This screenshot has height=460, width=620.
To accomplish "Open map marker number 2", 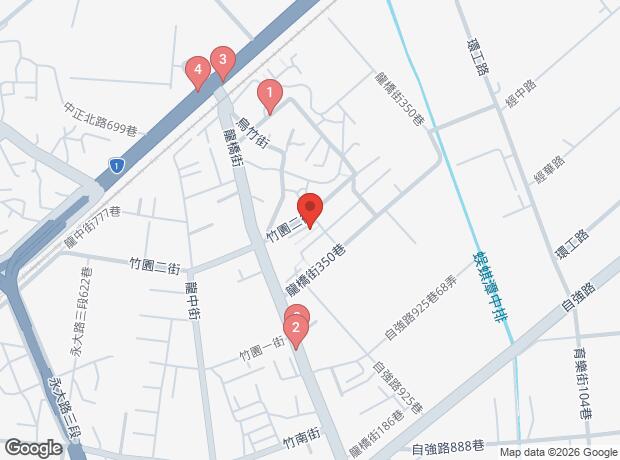I will coord(296,331).
